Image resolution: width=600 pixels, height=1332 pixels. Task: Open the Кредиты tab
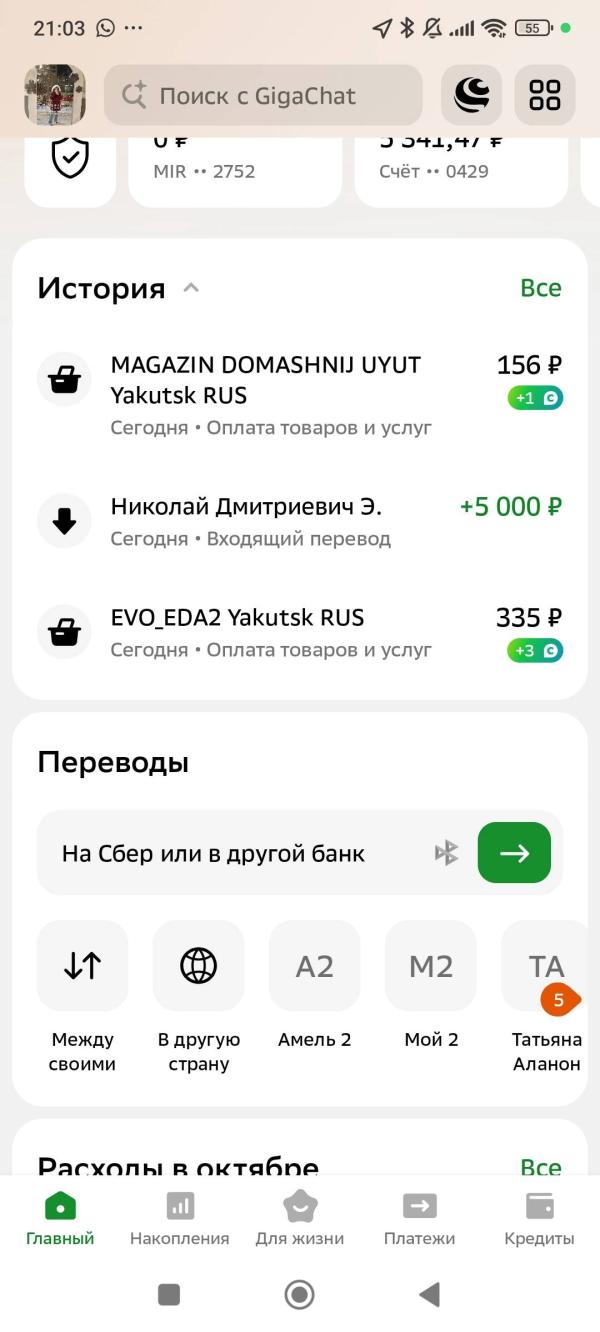click(x=539, y=1219)
